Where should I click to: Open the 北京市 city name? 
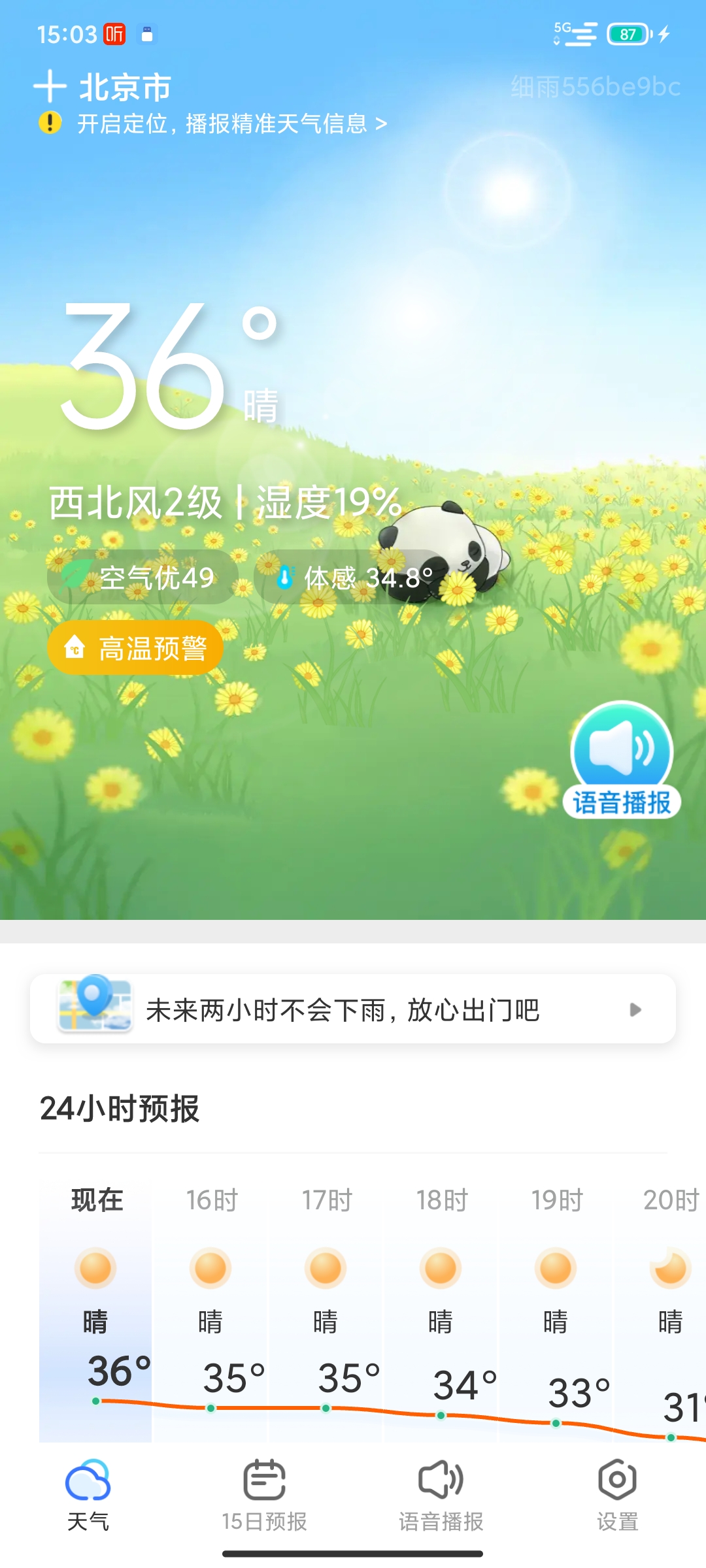(x=126, y=88)
